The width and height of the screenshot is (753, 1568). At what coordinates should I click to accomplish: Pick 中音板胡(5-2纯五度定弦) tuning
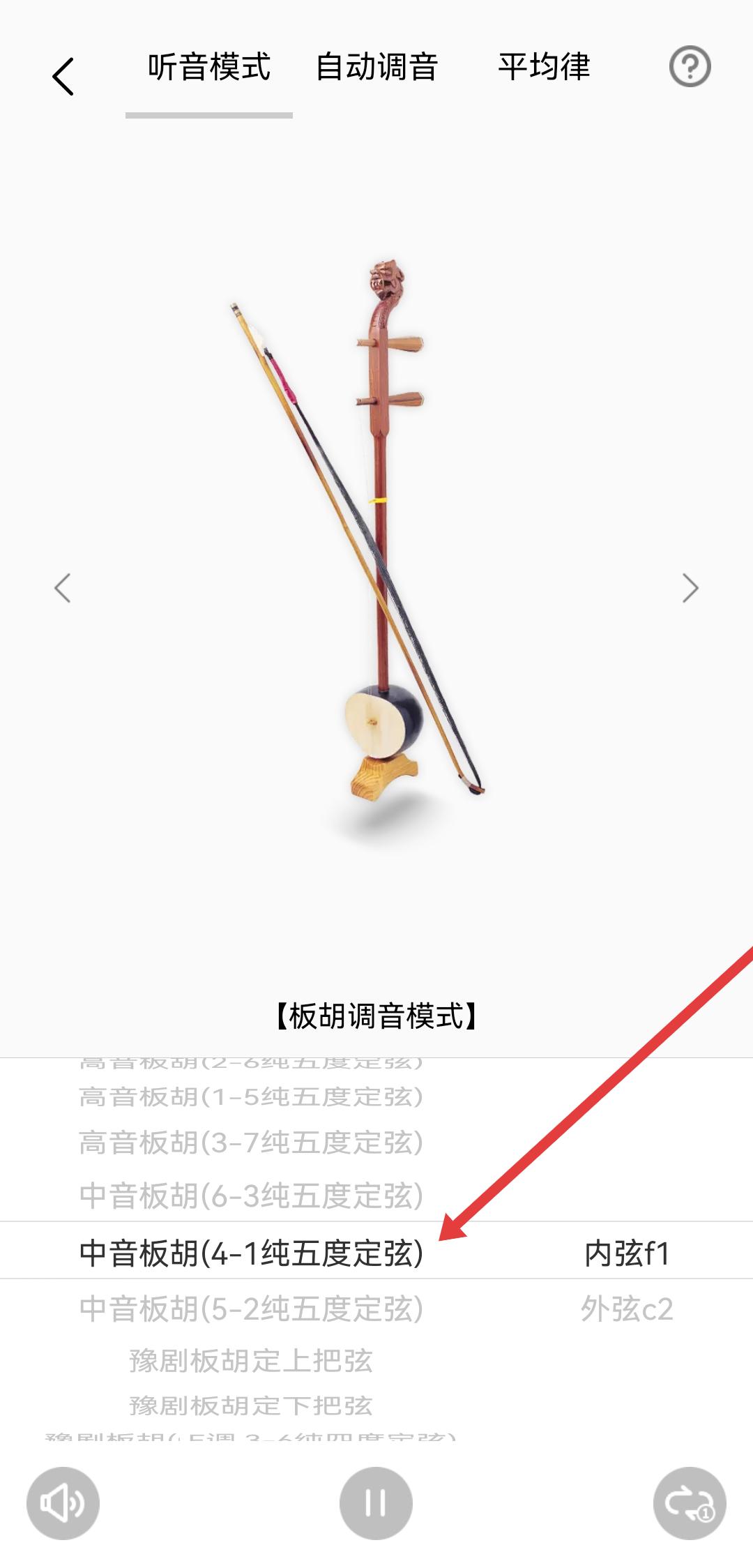tap(251, 1309)
